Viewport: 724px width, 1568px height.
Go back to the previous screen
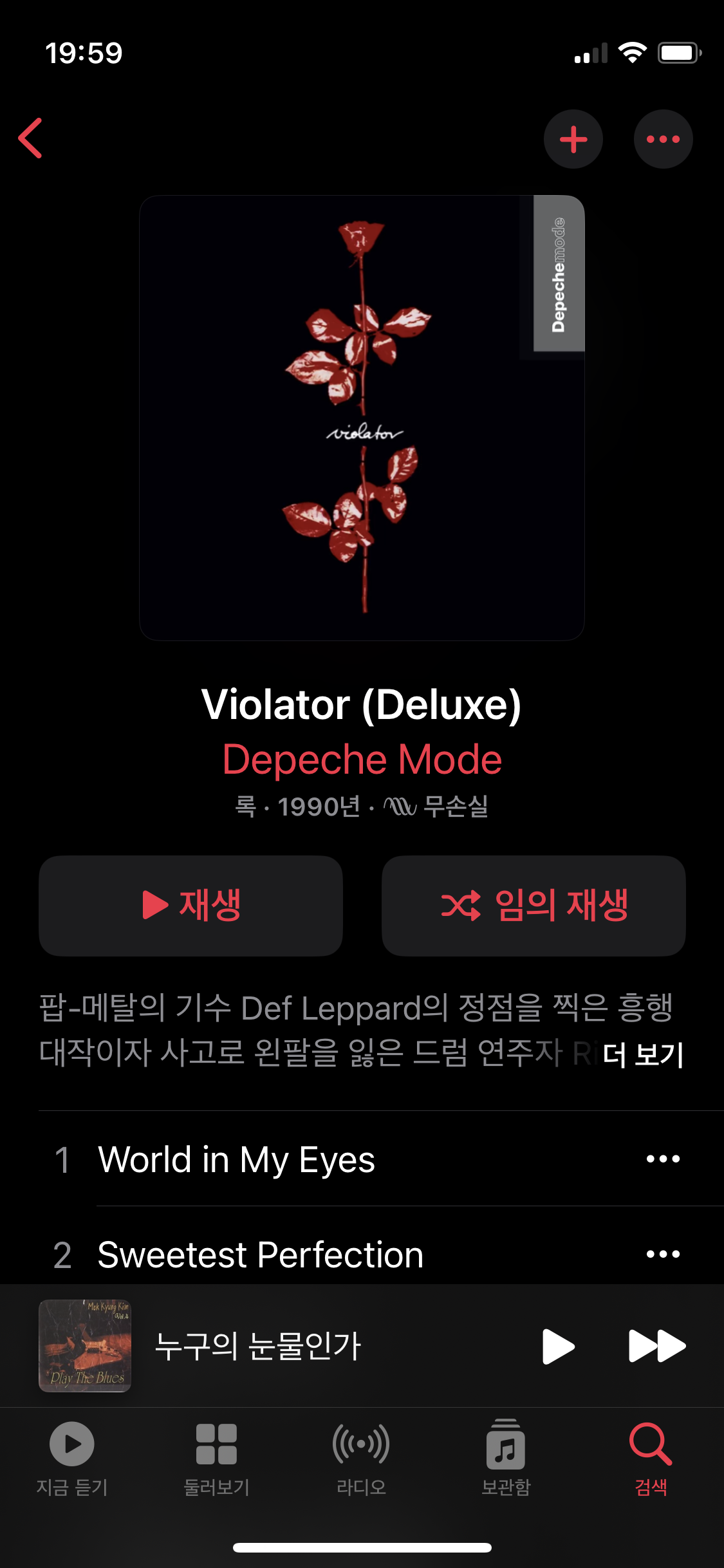(x=31, y=138)
